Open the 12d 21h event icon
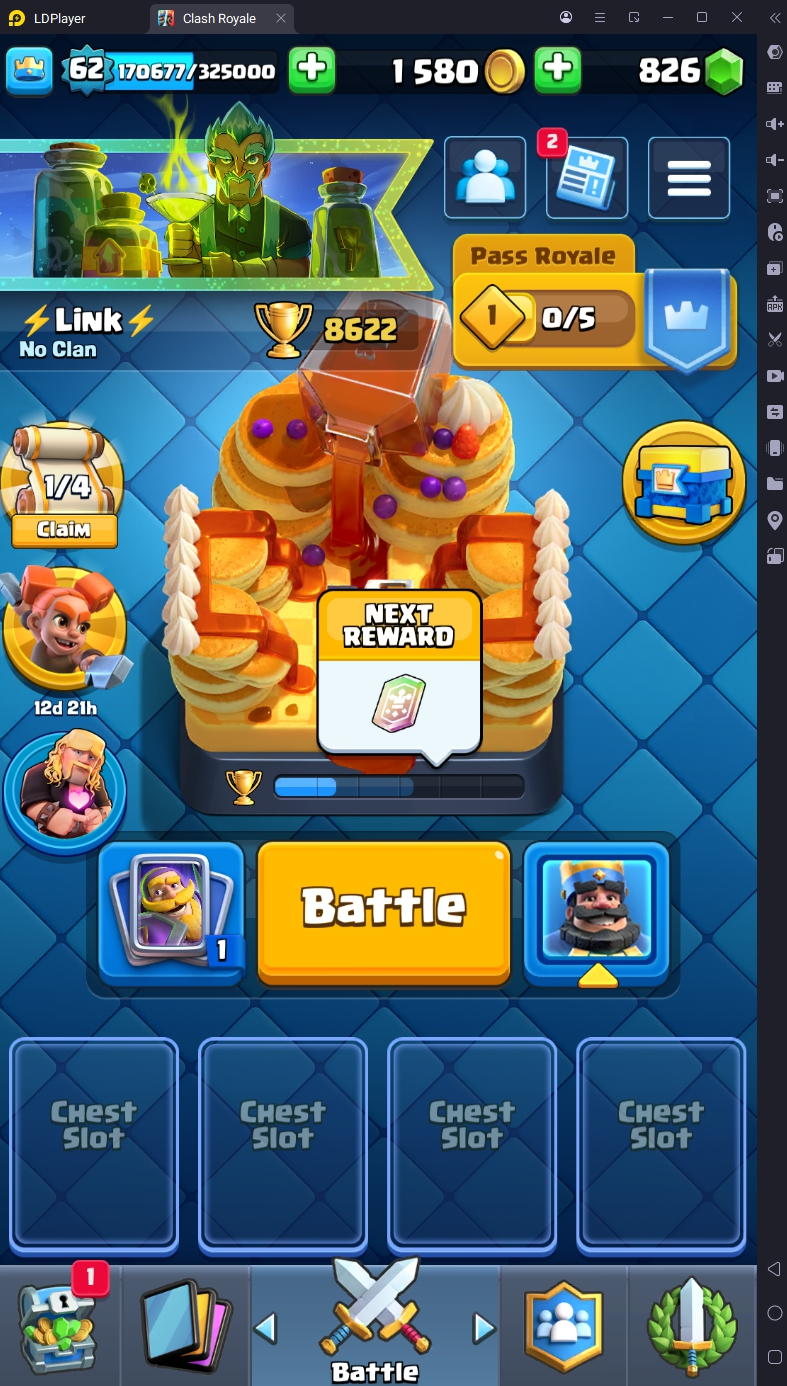Viewport: 787px width, 1386px height. [x=65, y=630]
